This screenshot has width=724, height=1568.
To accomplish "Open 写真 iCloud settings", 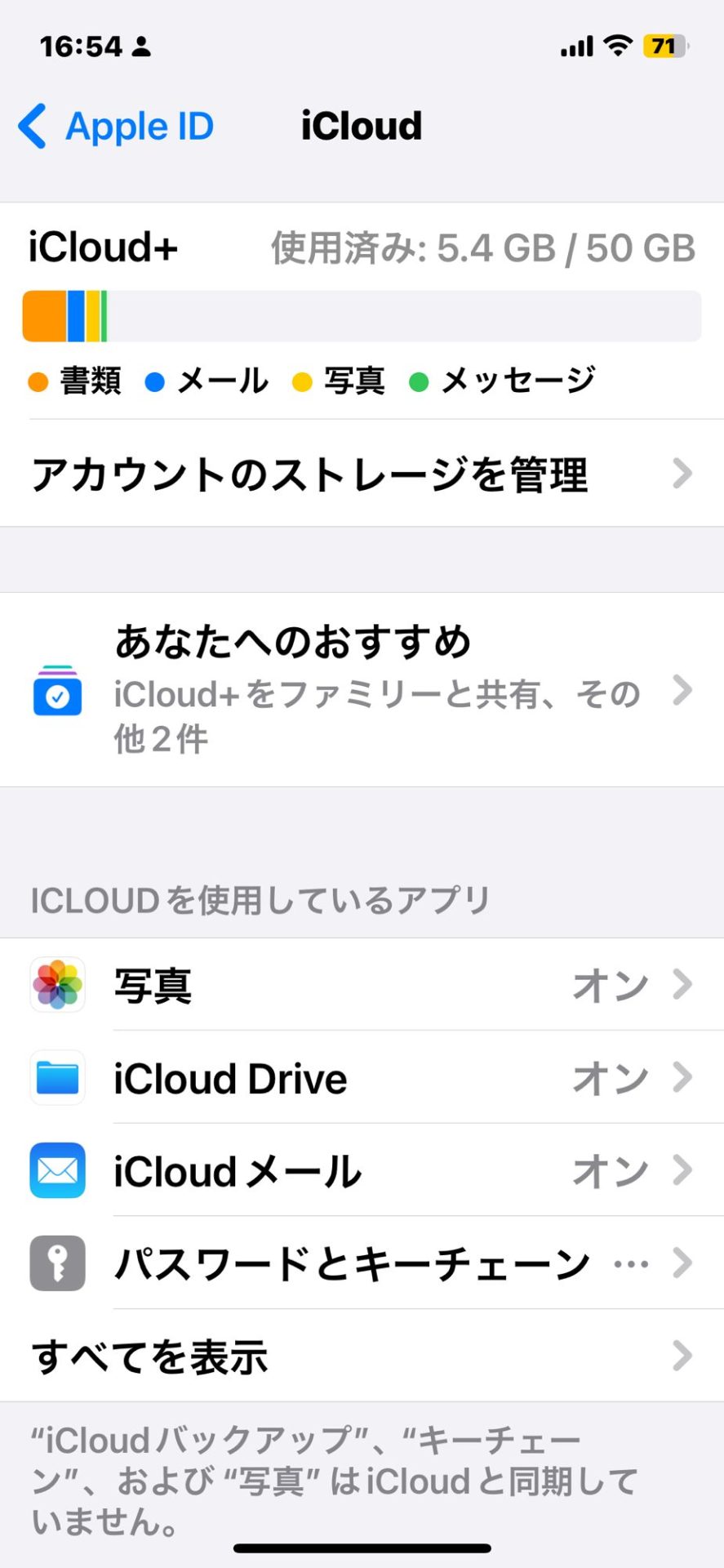I will 362,985.
